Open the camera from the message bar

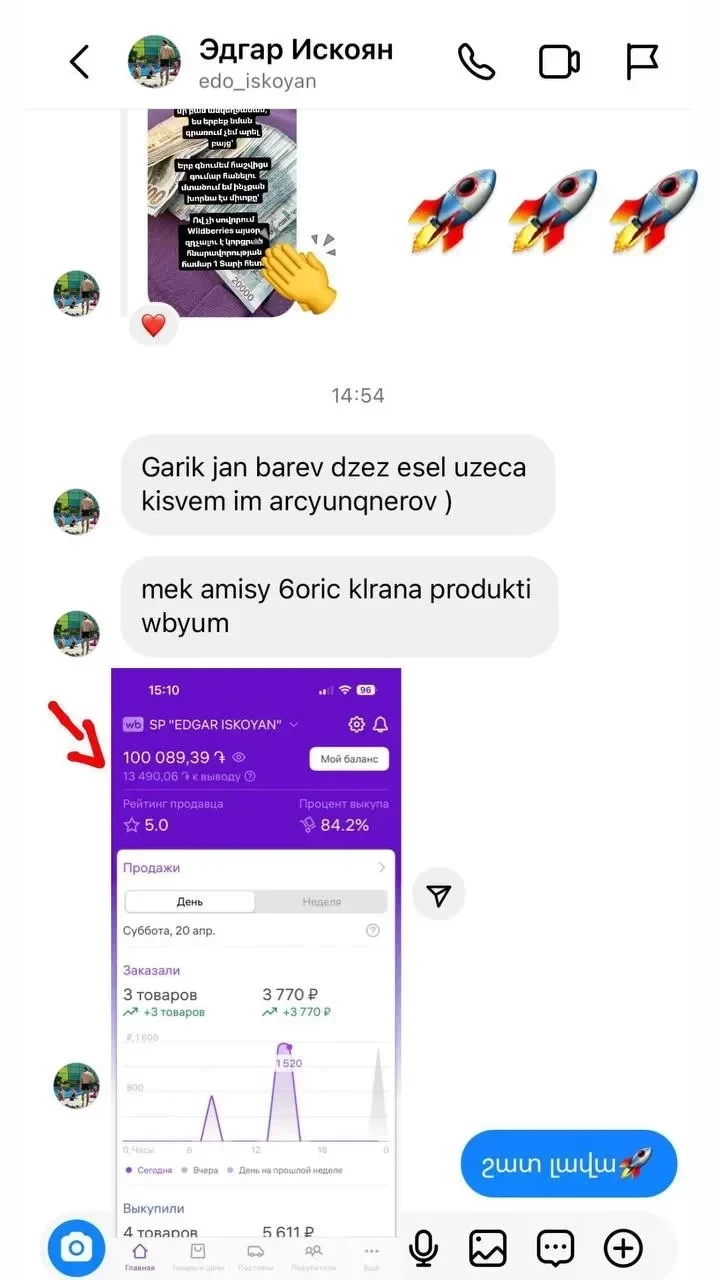pyautogui.click(x=76, y=1247)
